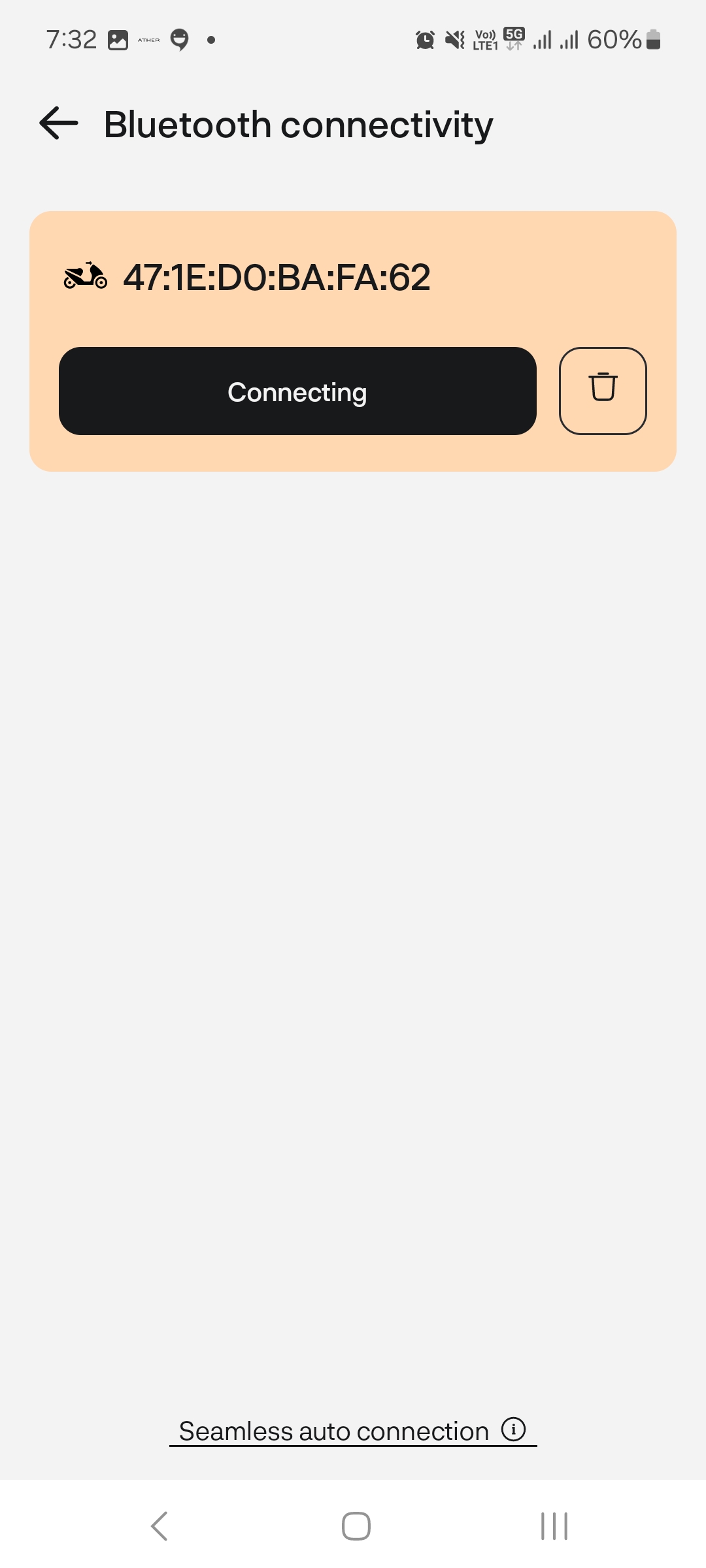Delete the paired scooter 47:1E:D0:BA:FA:62

pos(603,391)
